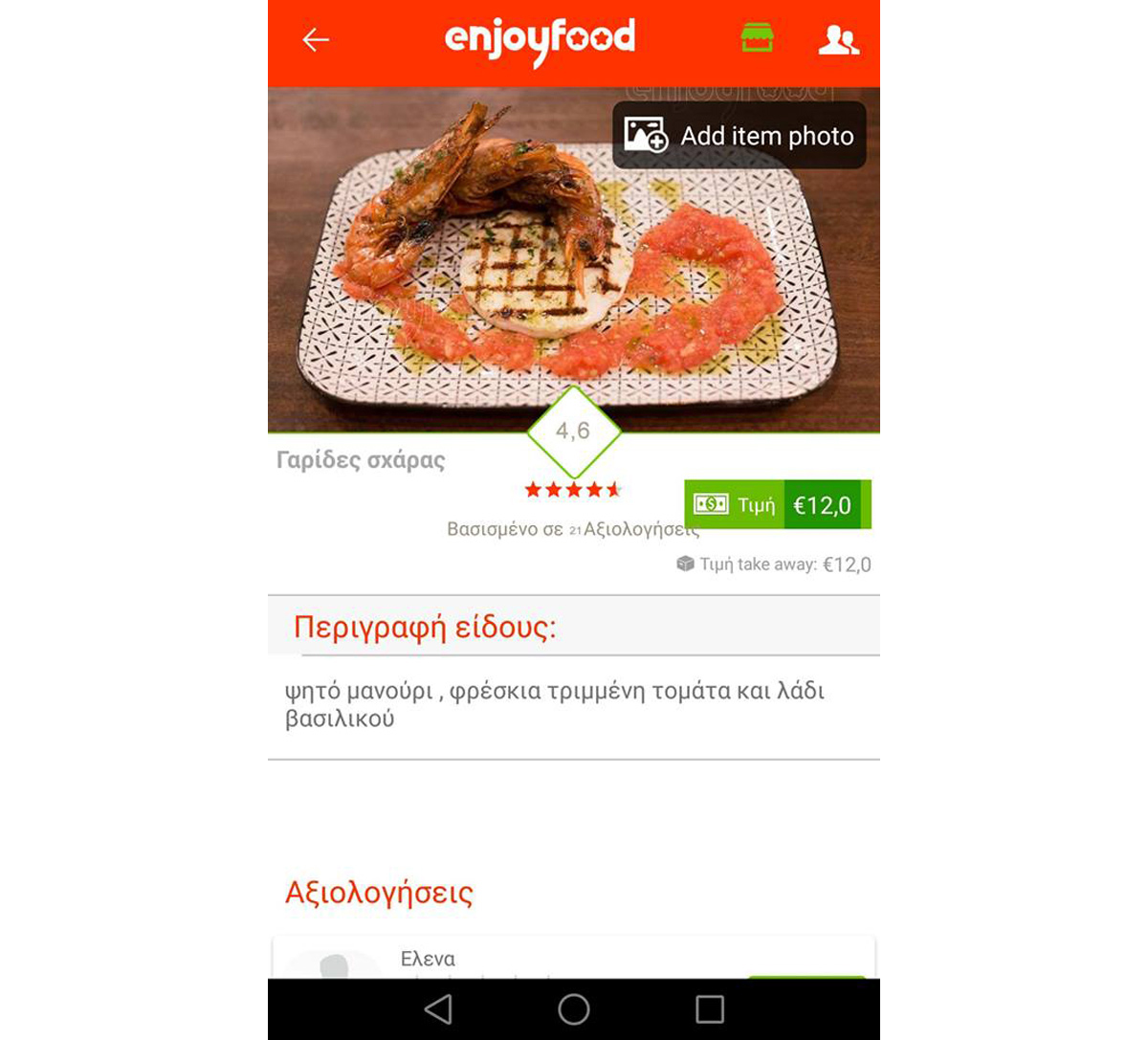Open Ελενα's review card
This screenshot has height=1040, width=1148.
pyautogui.click(x=572, y=959)
